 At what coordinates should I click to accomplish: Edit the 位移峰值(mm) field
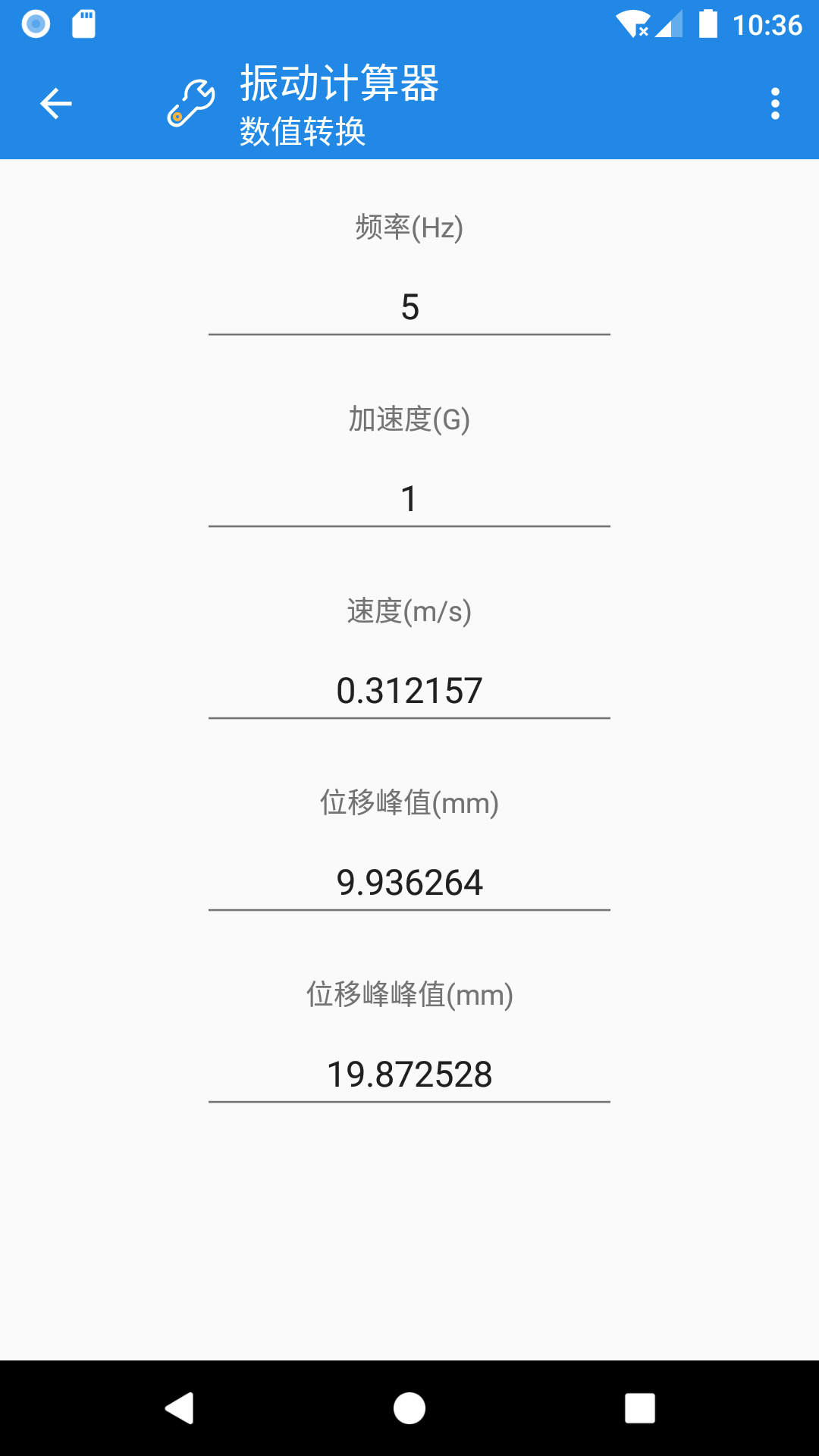click(x=409, y=883)
